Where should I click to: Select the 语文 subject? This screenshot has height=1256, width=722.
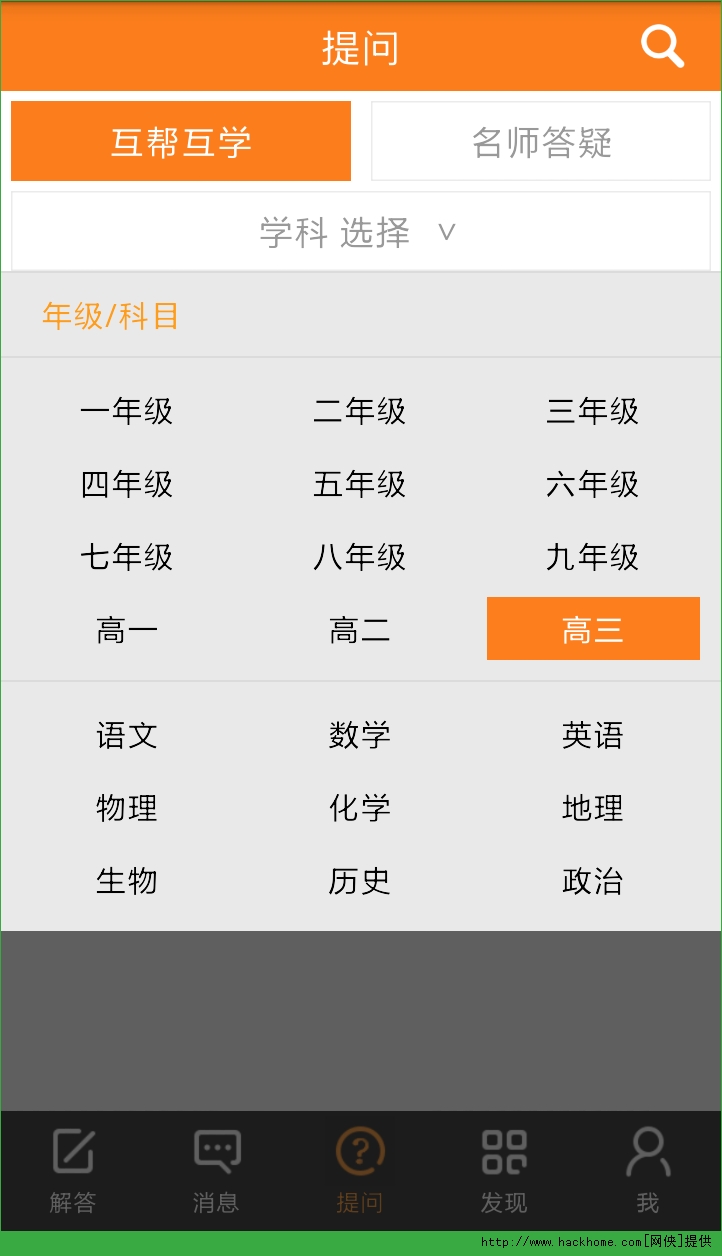(127, 735)
